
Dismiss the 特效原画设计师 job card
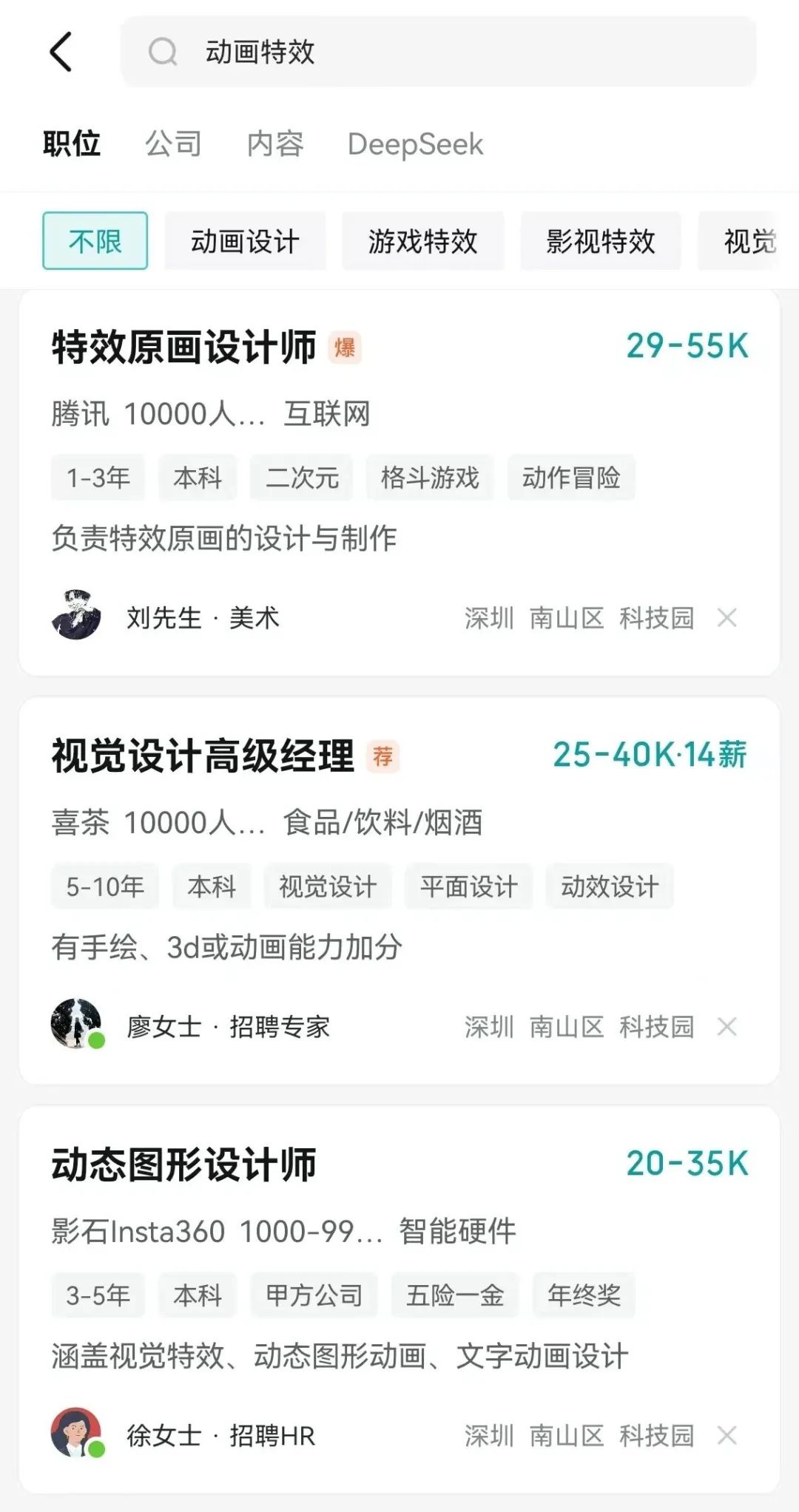(x=727, y=618)
